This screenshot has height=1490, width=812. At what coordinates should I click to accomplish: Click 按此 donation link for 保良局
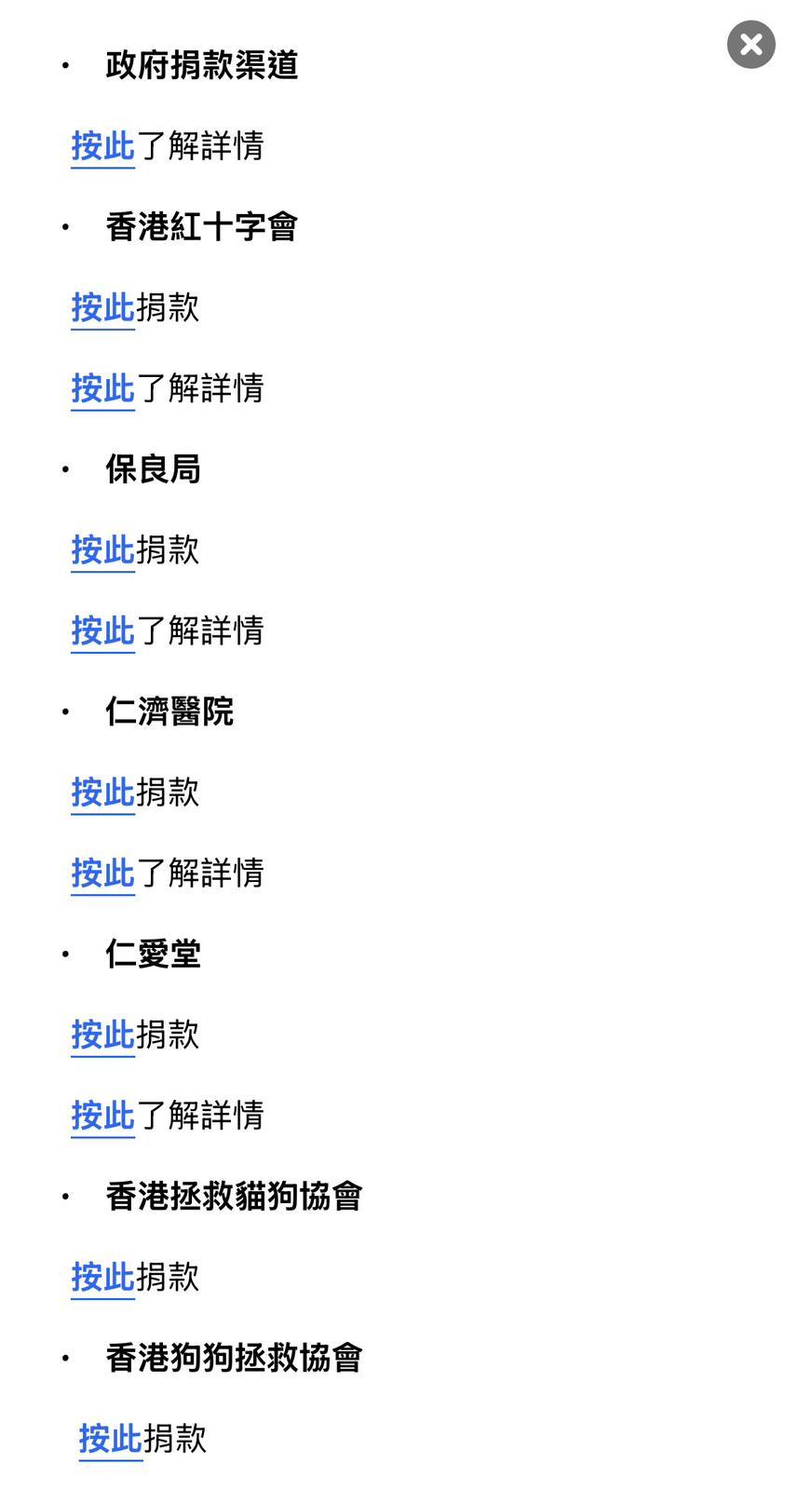coord(102,550)
